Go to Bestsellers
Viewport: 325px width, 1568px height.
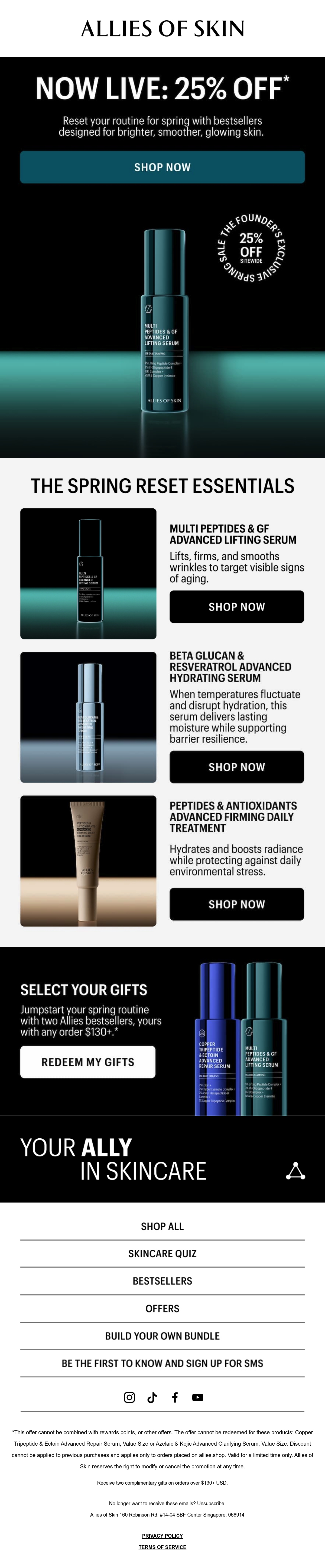[x=162, y=1281]
